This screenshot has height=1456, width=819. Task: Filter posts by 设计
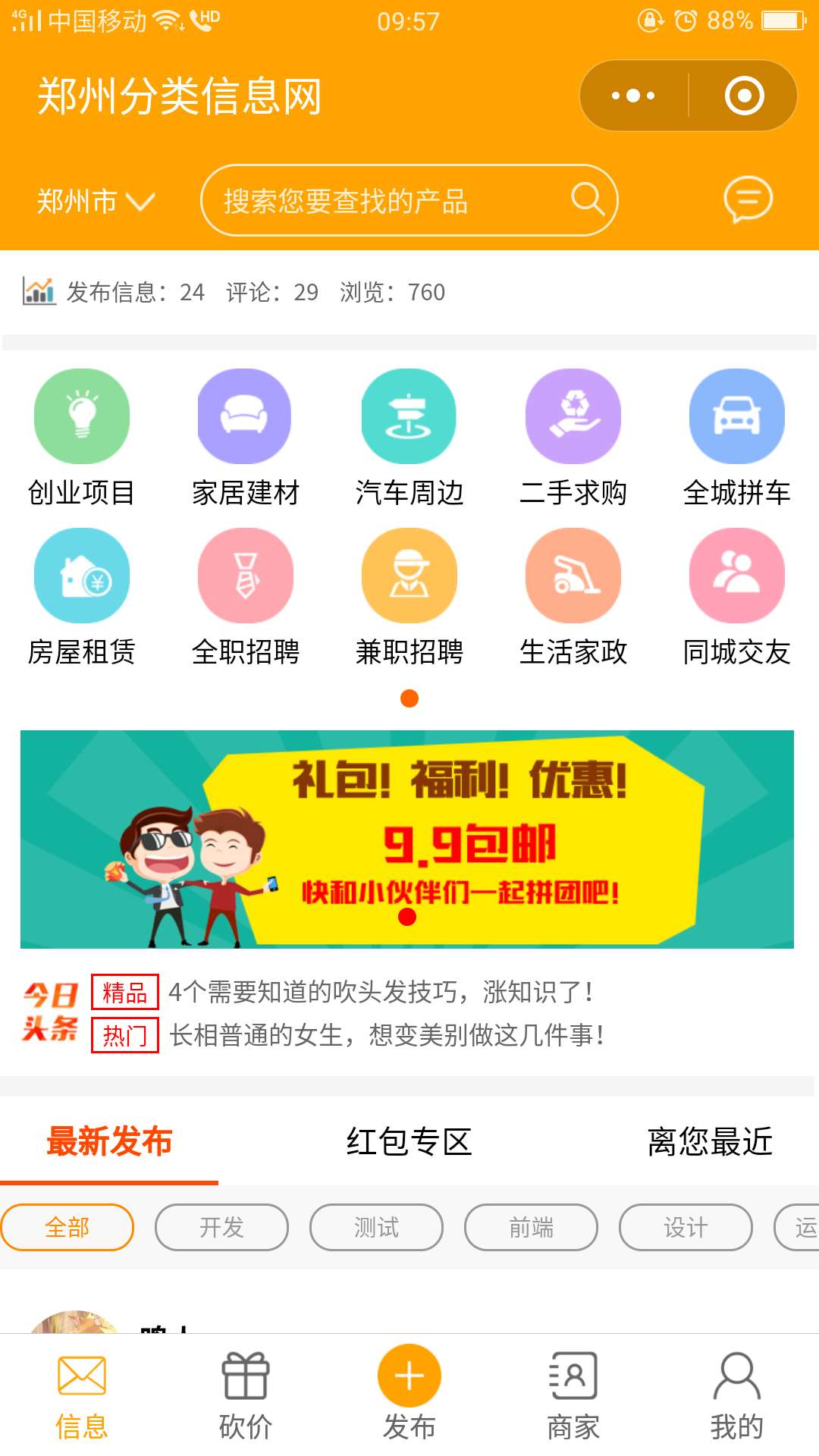(686, 1227)
